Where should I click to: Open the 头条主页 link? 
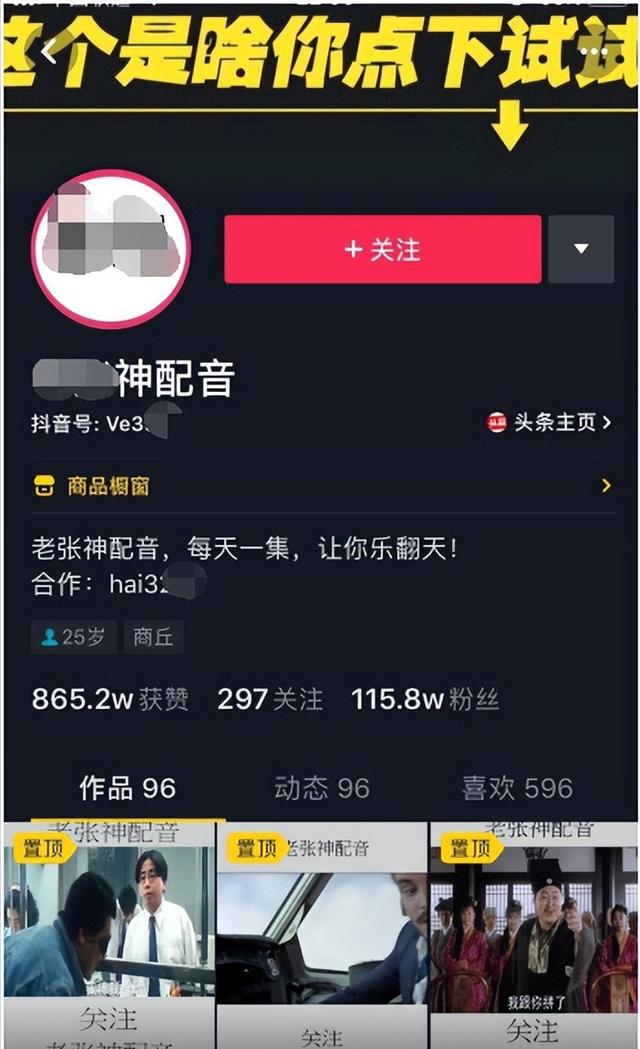pyautogui.click(x=550, y=422)
